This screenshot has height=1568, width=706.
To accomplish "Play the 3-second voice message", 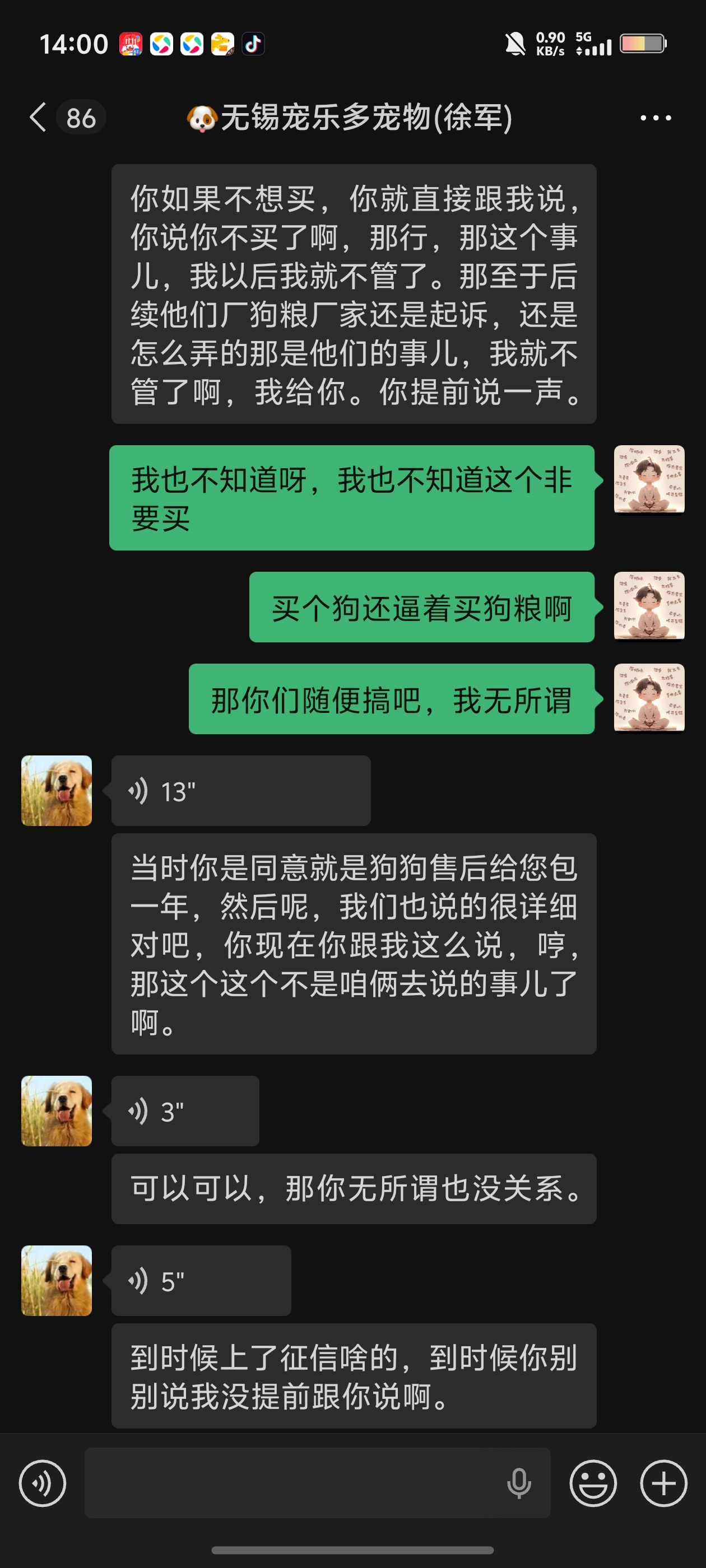I will (x=184, y=1111).
